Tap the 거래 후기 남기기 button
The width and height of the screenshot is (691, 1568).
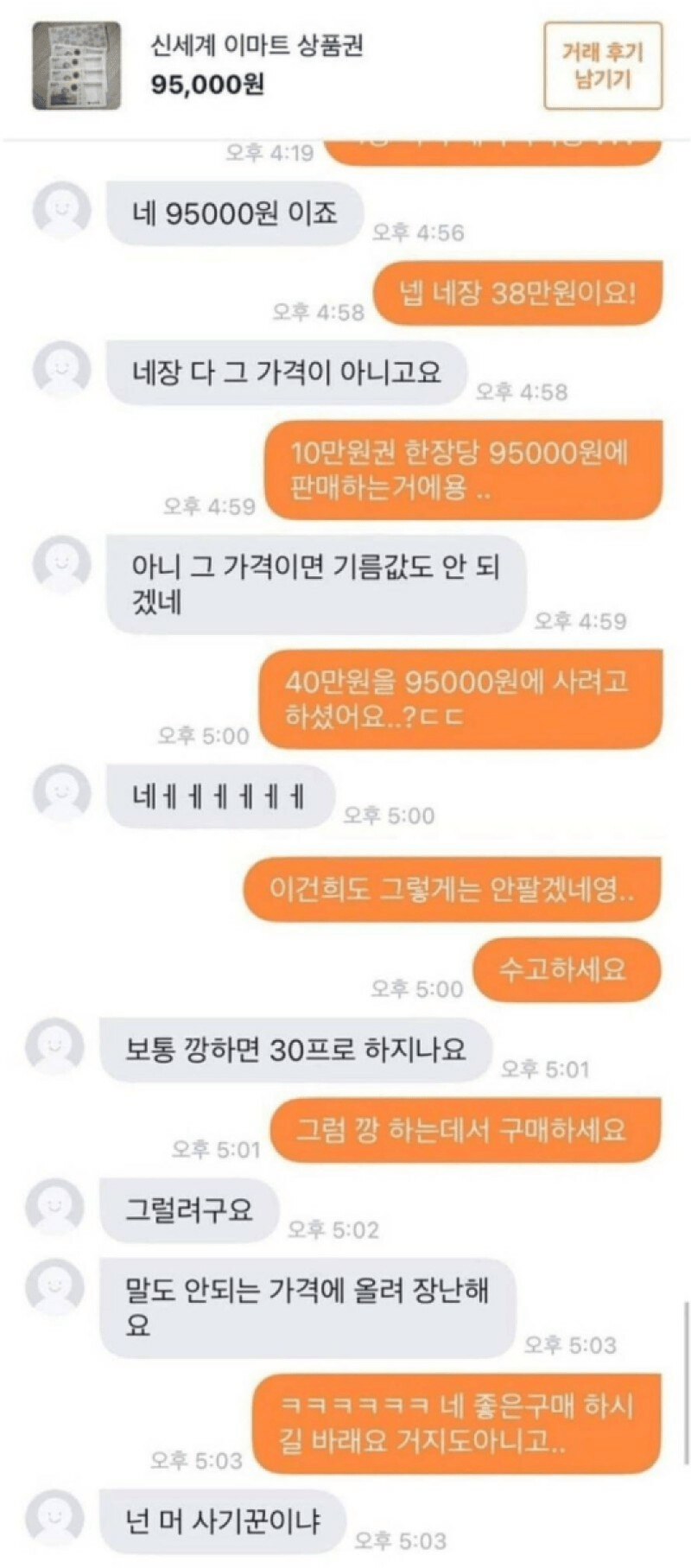tap(603, 67)
